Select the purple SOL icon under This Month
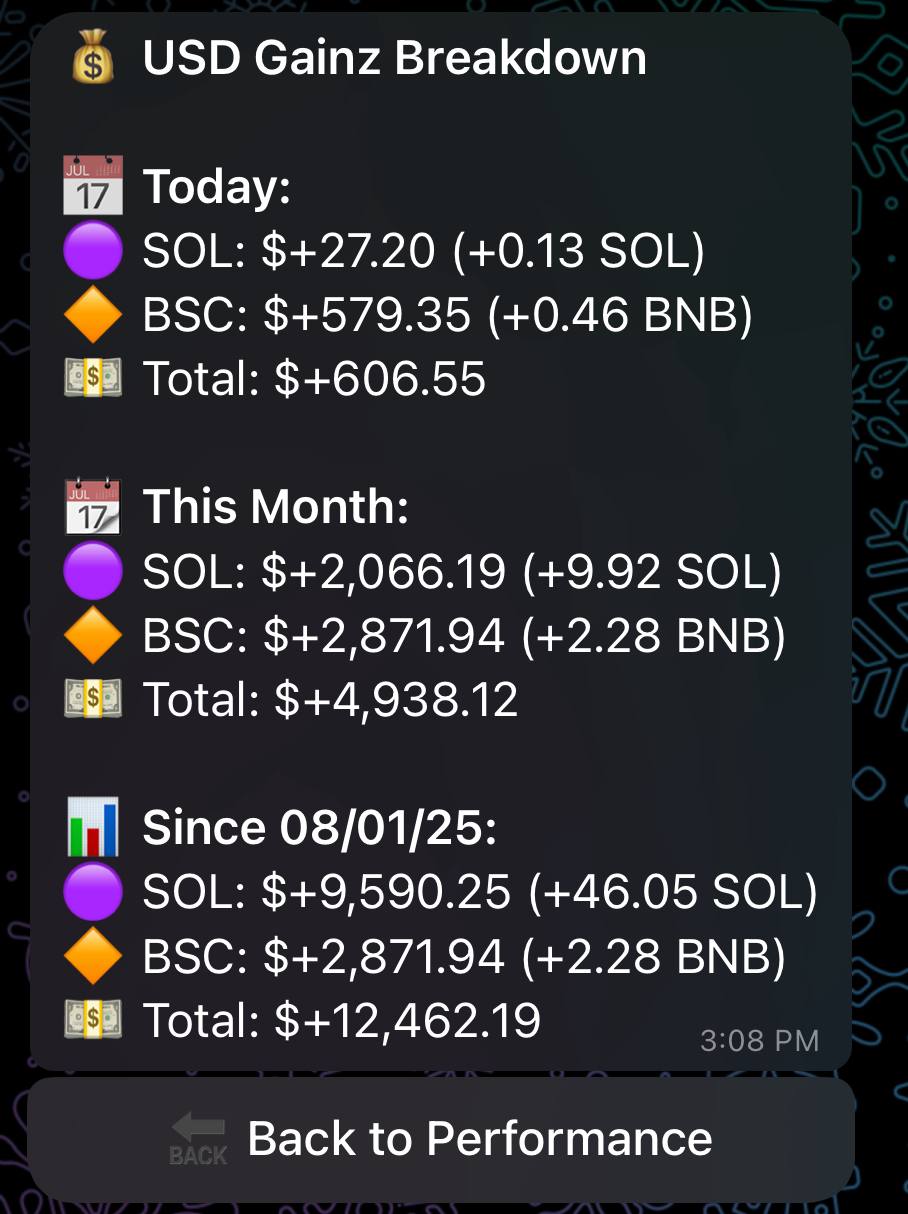 click(92, 570)
